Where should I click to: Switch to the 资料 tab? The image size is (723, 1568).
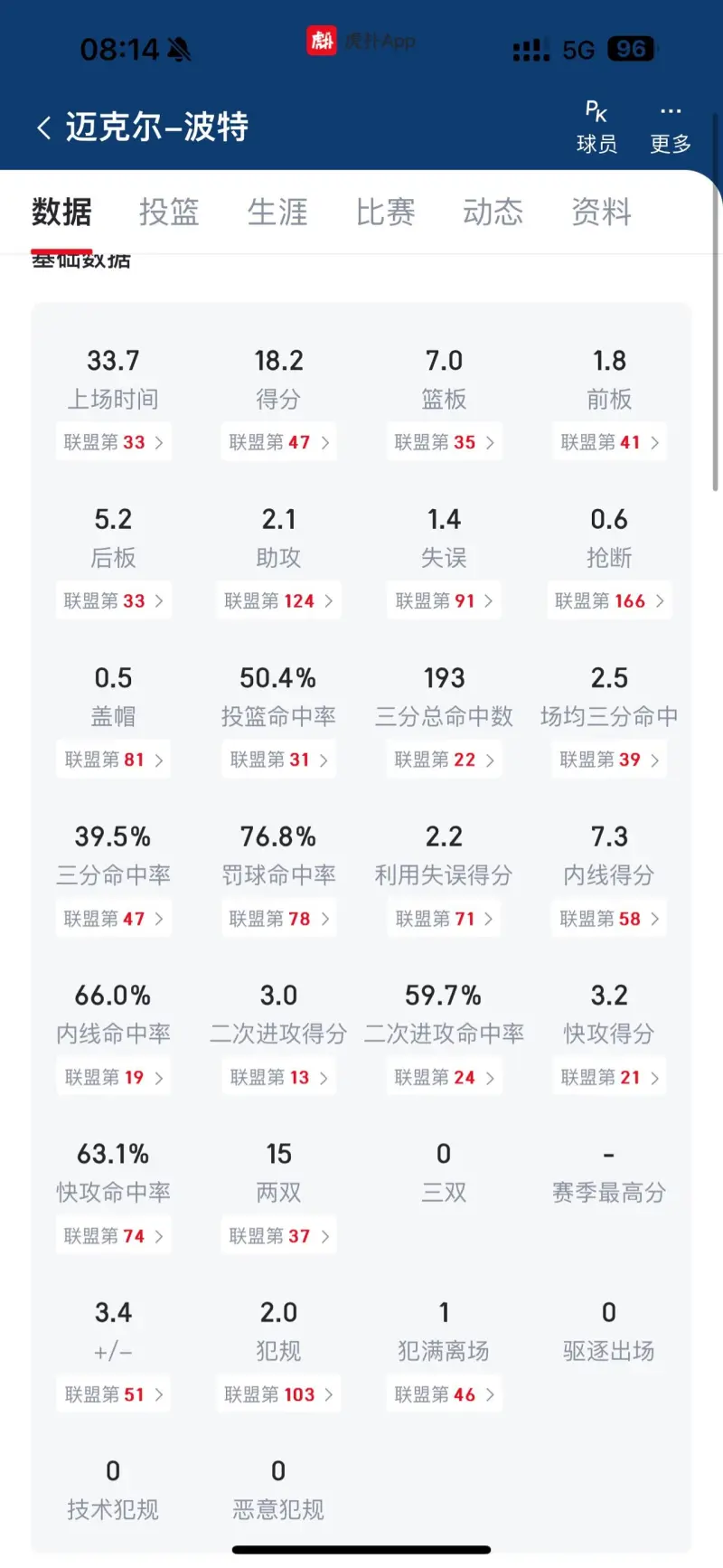[602, 213]
